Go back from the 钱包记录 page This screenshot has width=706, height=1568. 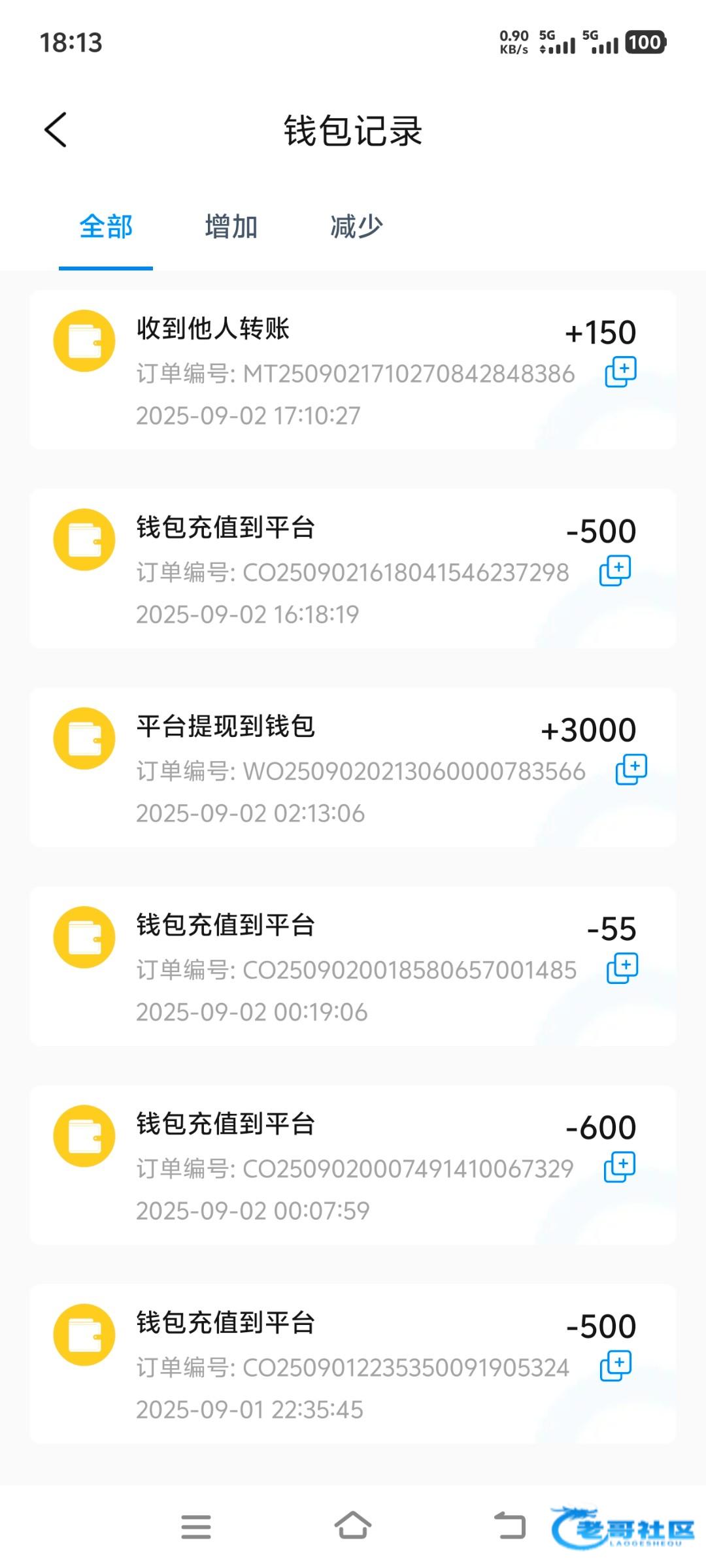point(56,130)
